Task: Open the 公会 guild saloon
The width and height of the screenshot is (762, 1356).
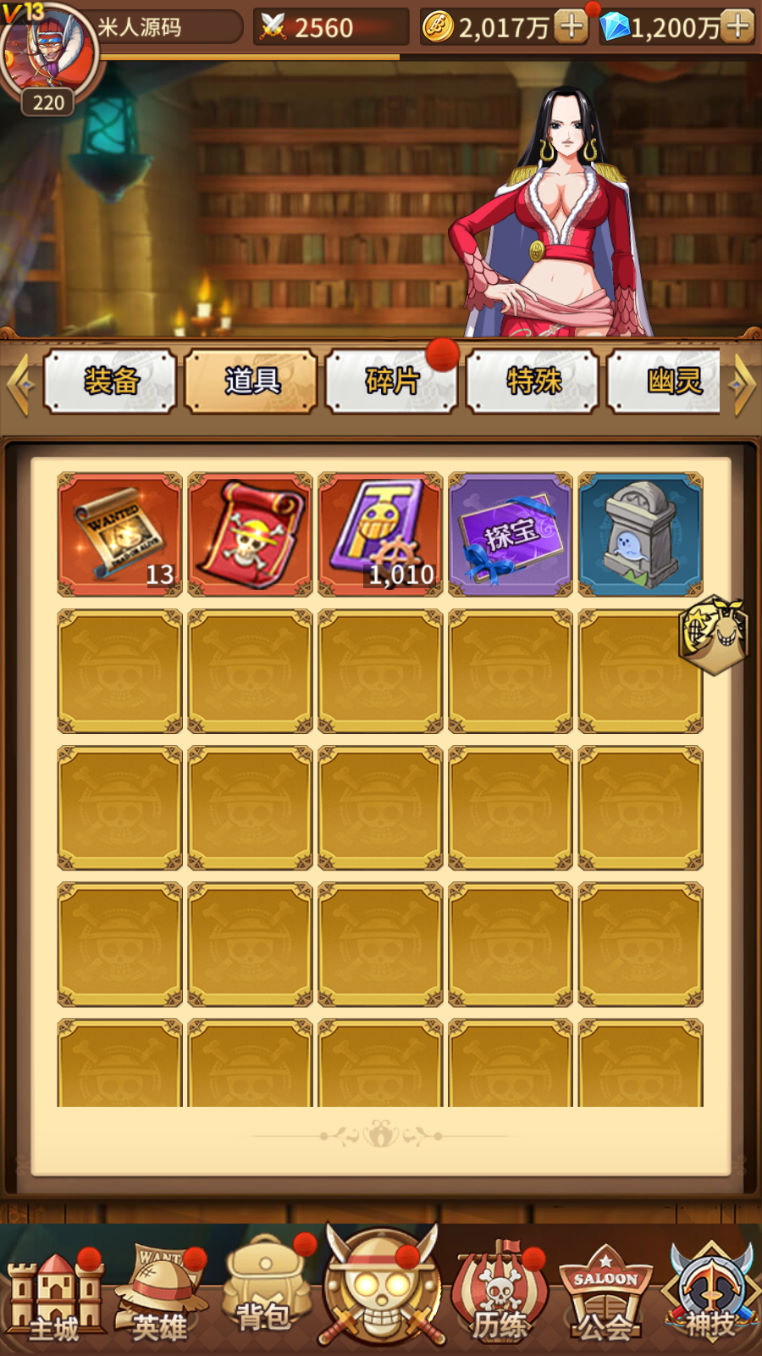Action: coord(606,1296)
